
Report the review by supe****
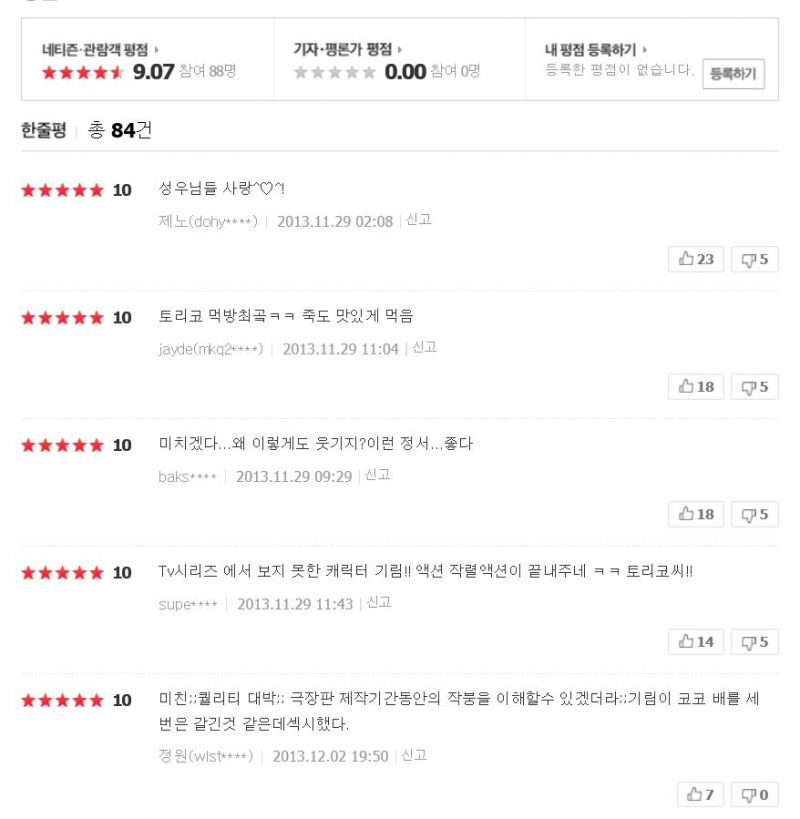379,602
